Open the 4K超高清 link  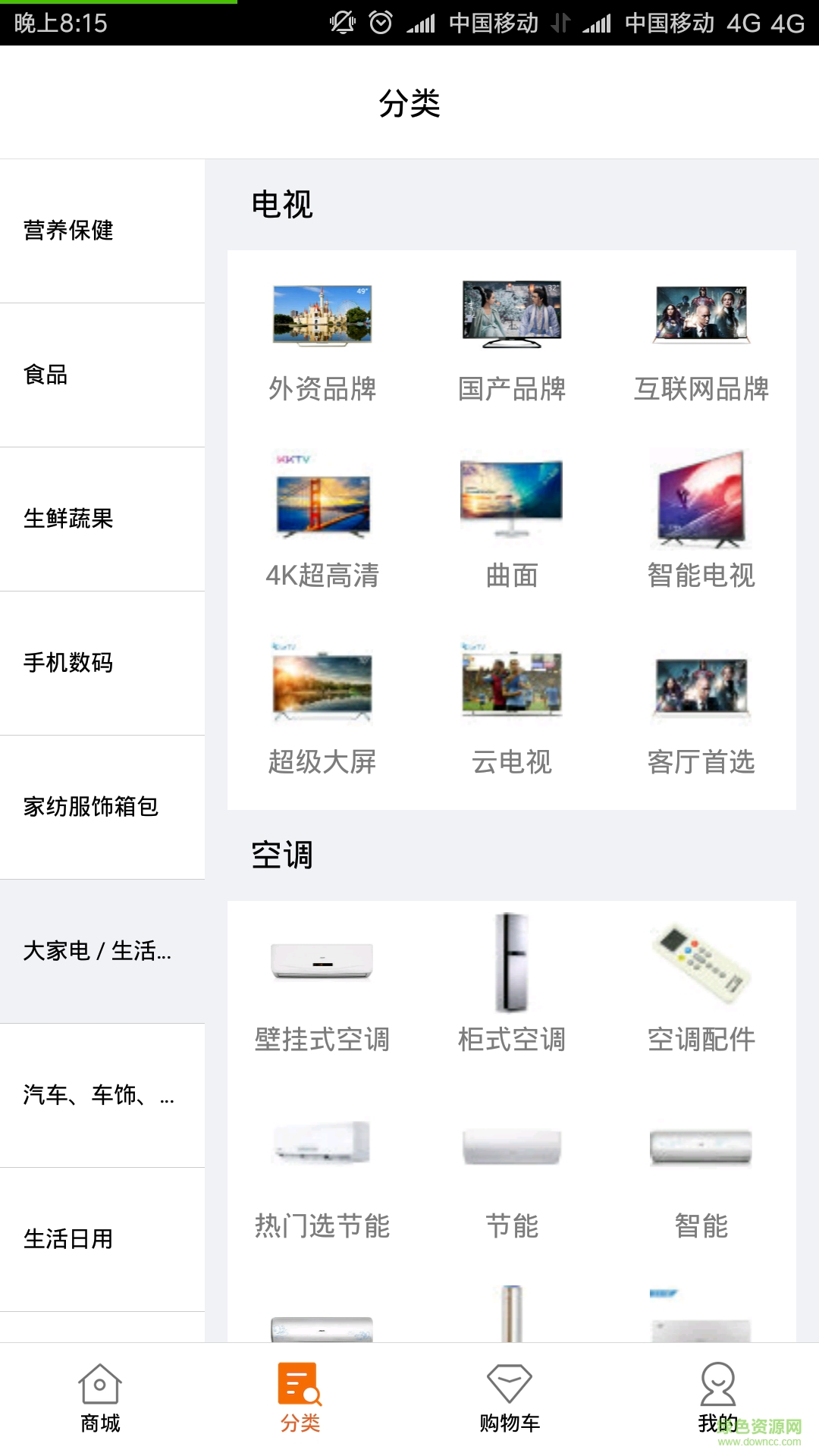pos(322,500)
